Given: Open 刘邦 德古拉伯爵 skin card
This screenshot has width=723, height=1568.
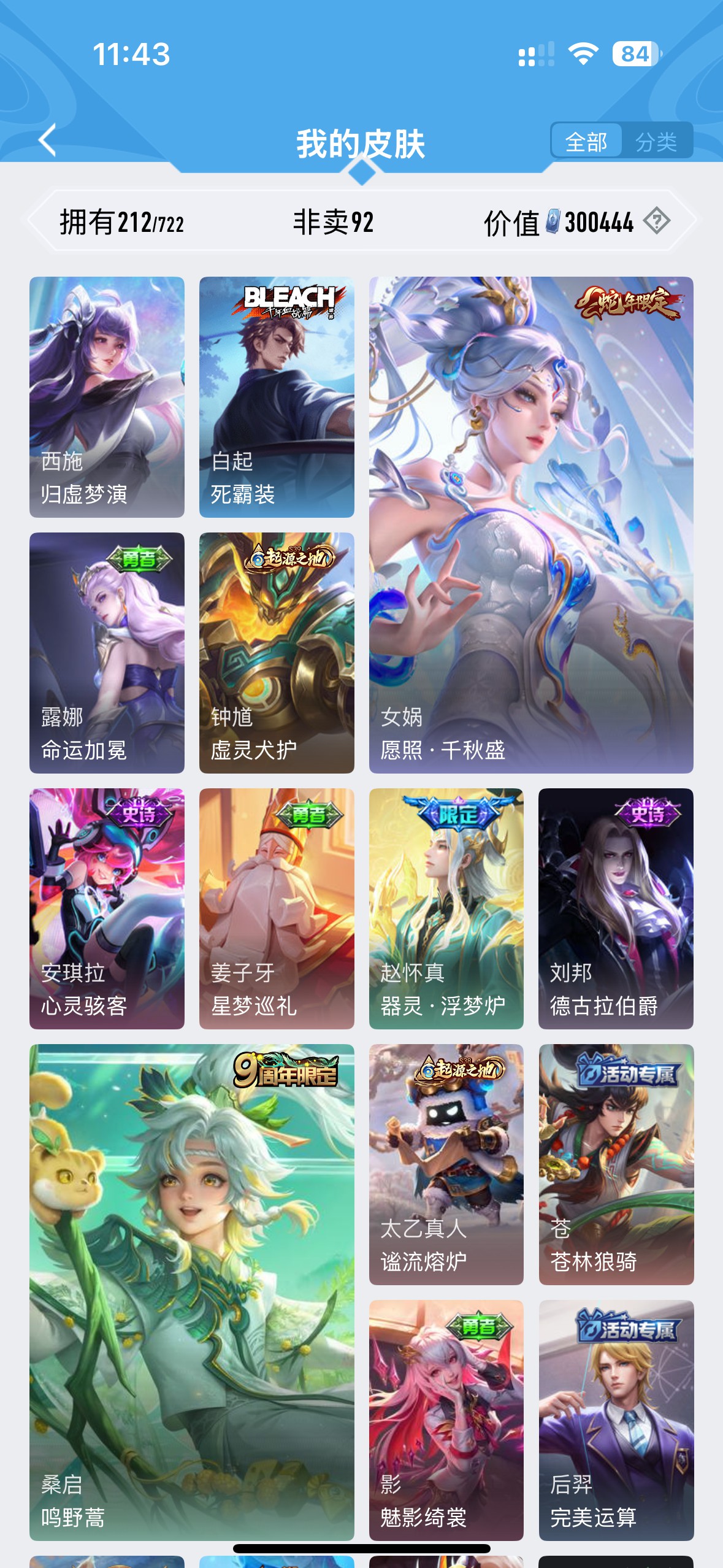Looking at the screenshot, I should [616, 909].
